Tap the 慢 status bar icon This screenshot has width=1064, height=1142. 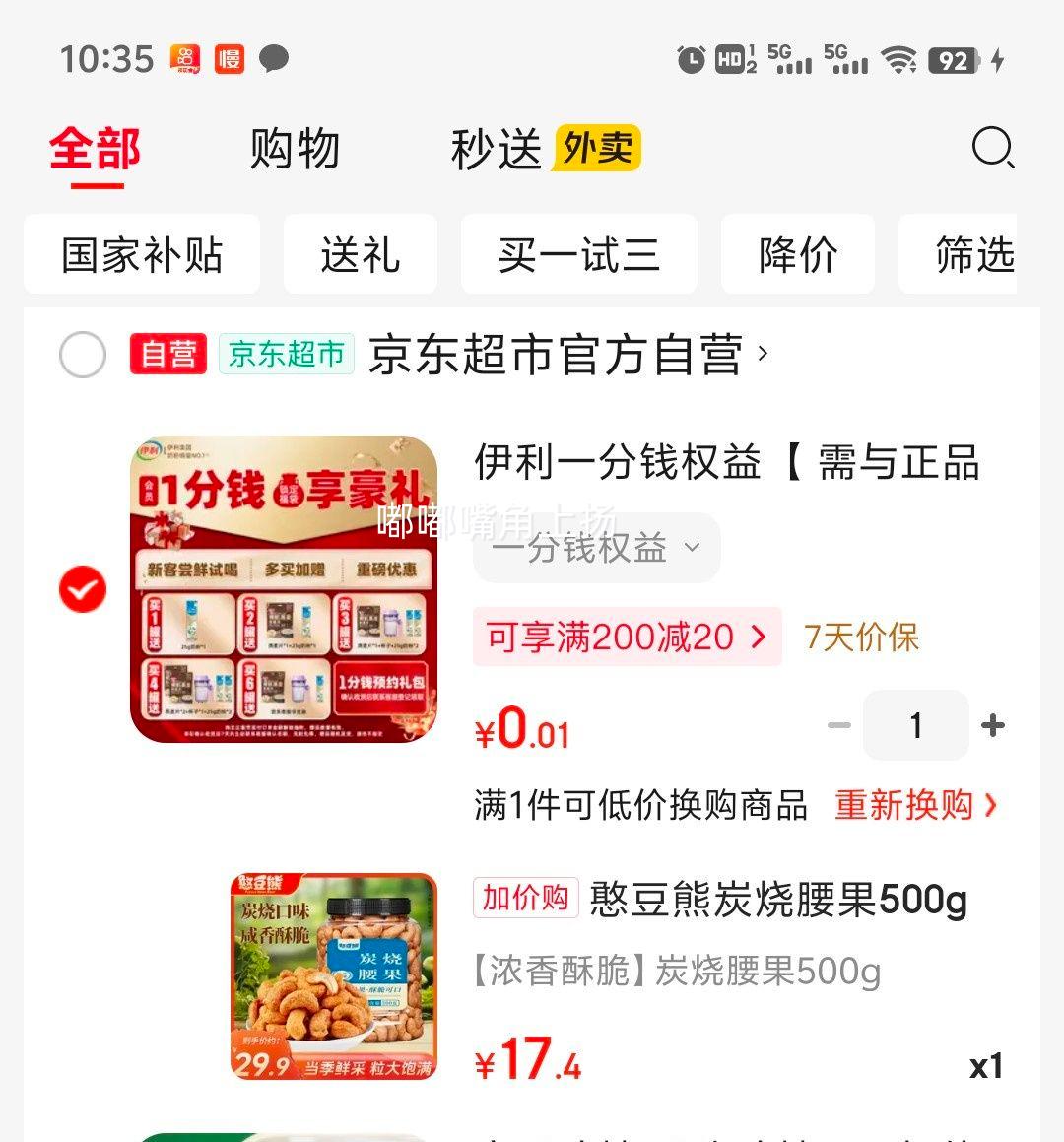(x=229, y=60)
